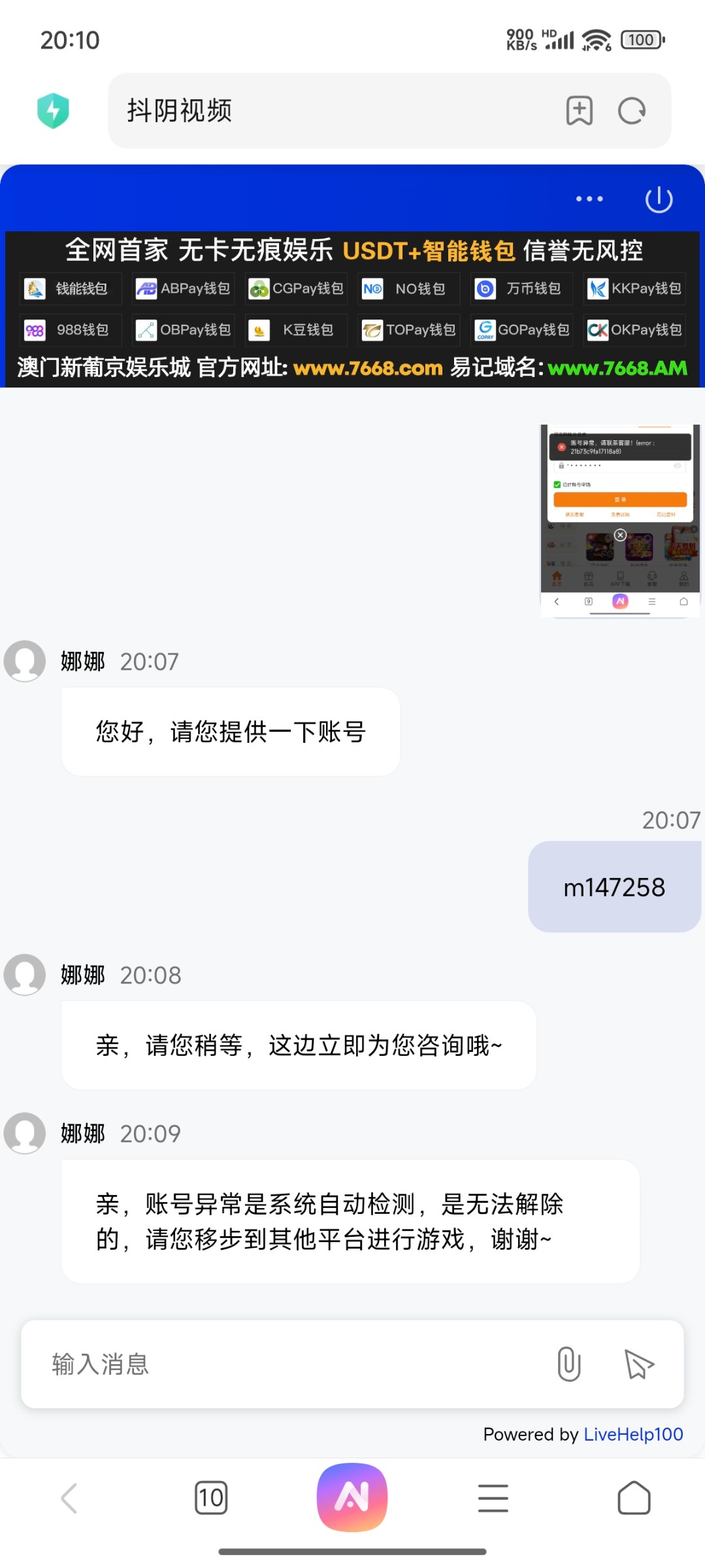Screen dimensions: 705x1568
Task: View the 10 open browser tabs
Action: [211, 1497]
